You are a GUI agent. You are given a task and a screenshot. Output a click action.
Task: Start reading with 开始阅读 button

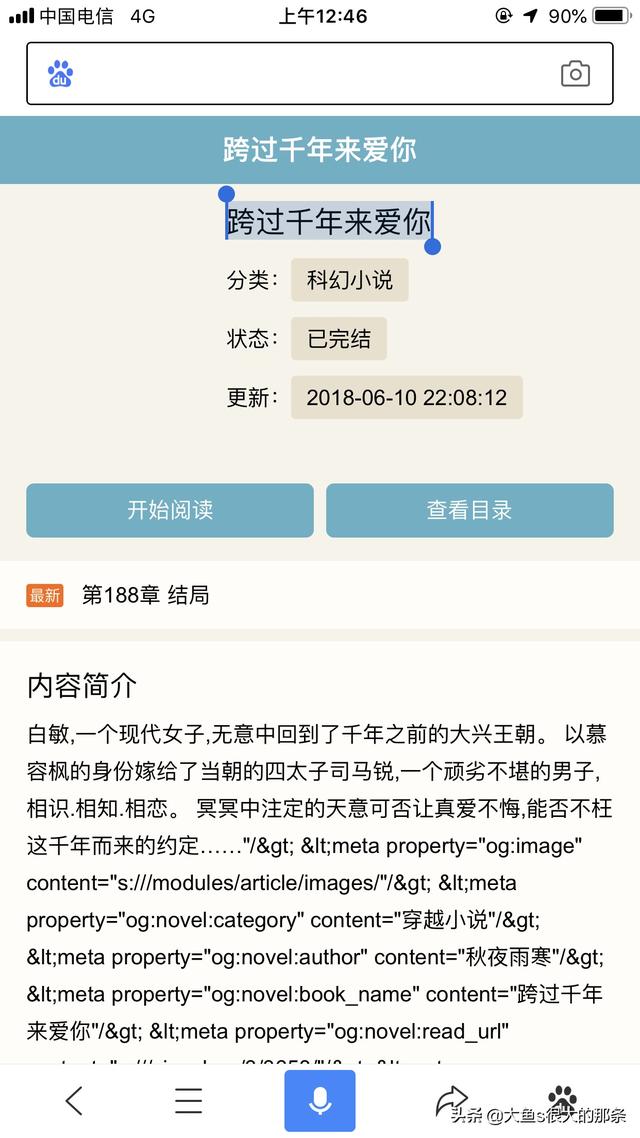tap(170, 510)
